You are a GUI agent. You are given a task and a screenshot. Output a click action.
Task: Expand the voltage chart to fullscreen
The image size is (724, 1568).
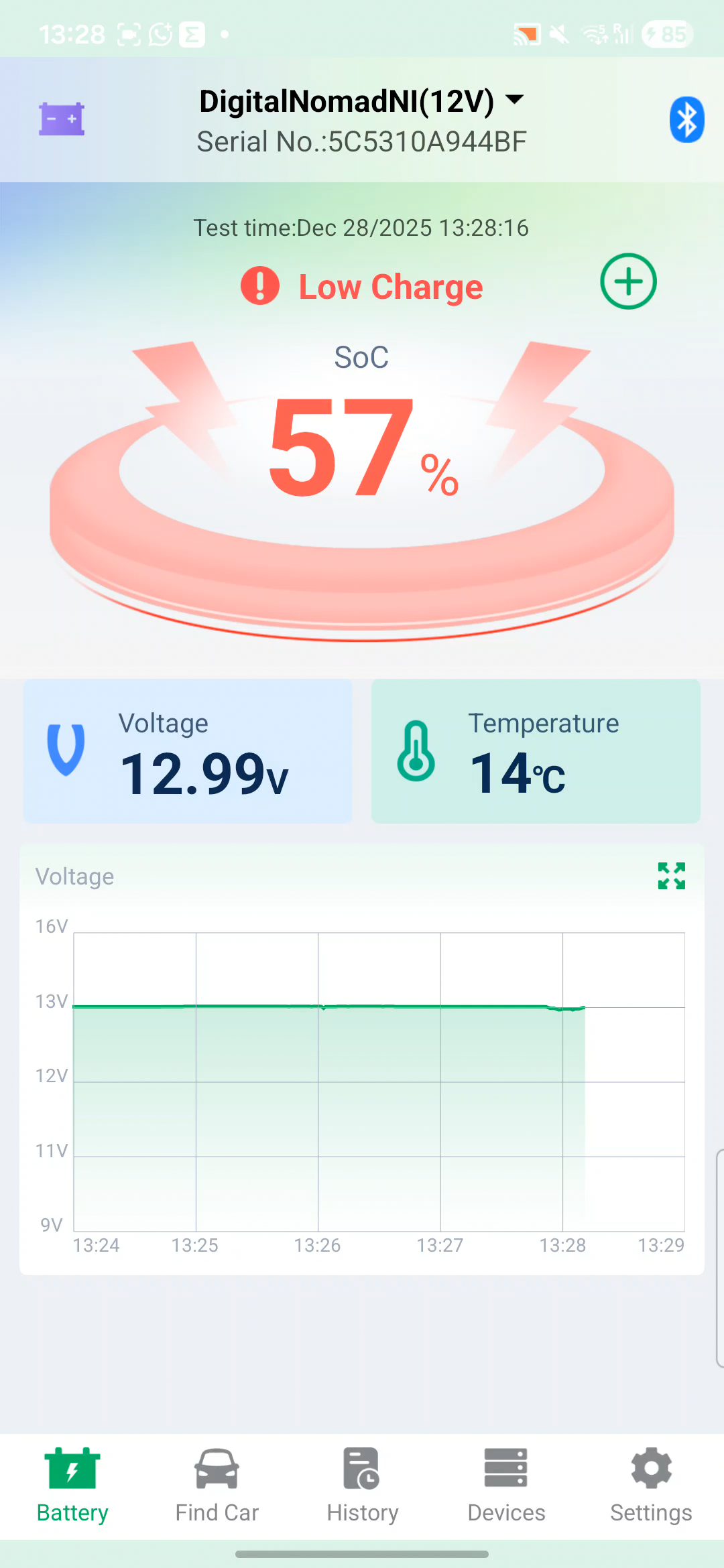[670, 876]
